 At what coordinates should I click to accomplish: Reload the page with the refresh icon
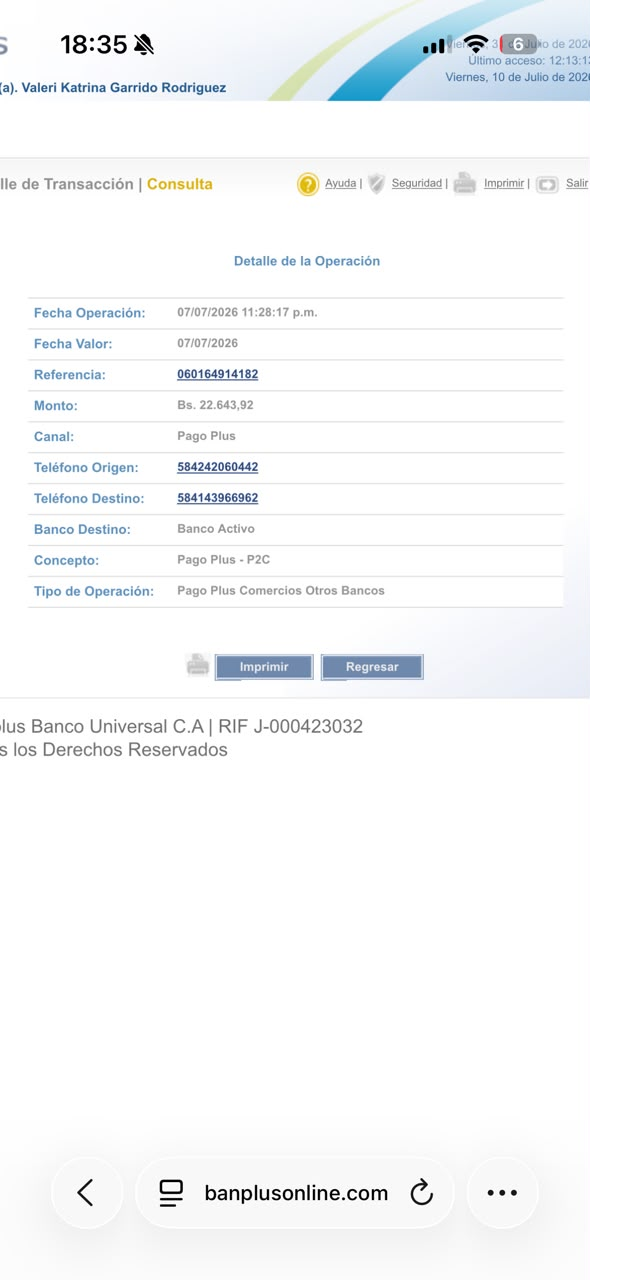(x=422, y=1192)
